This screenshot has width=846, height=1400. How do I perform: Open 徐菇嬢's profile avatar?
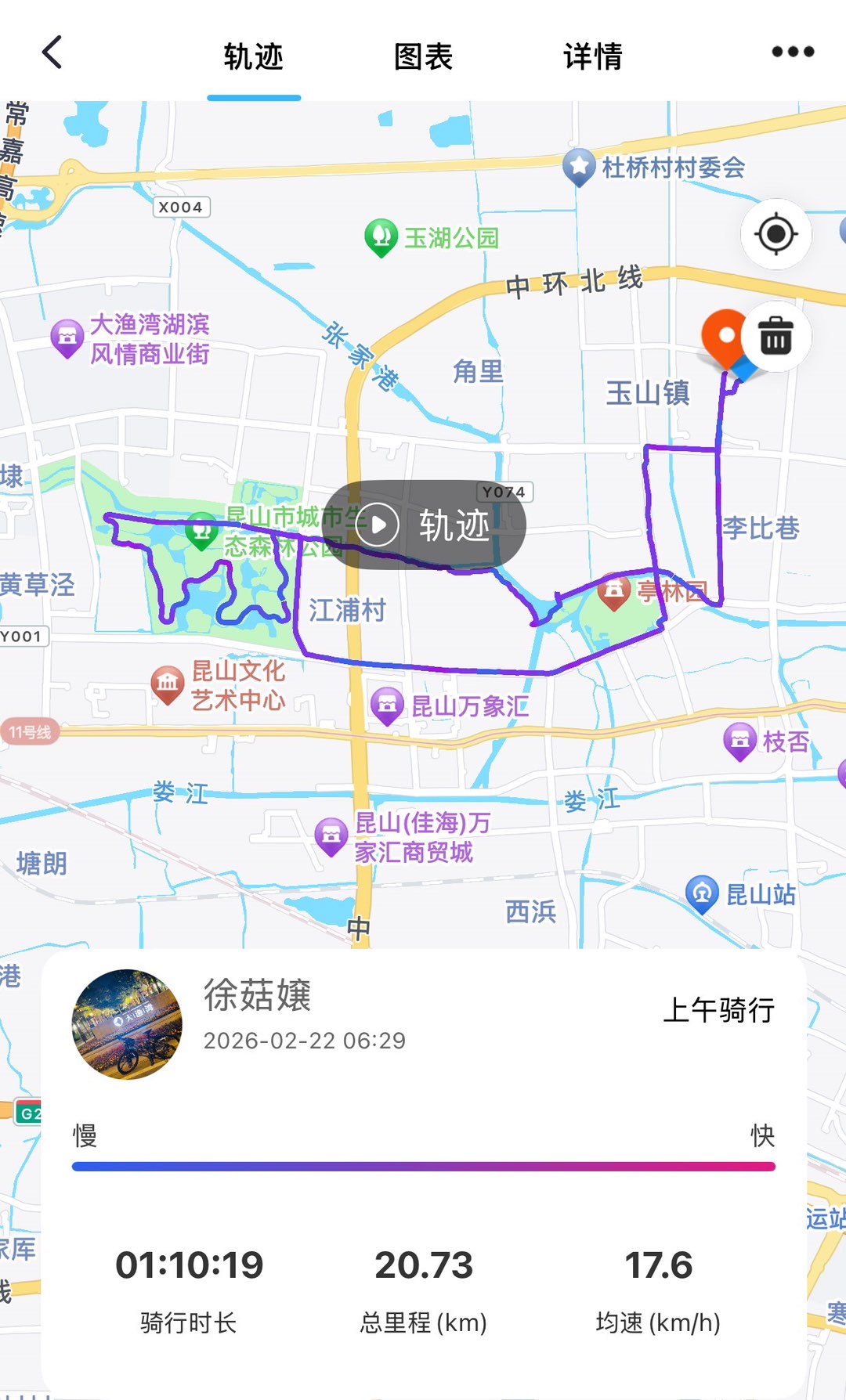click(127, 1024)
